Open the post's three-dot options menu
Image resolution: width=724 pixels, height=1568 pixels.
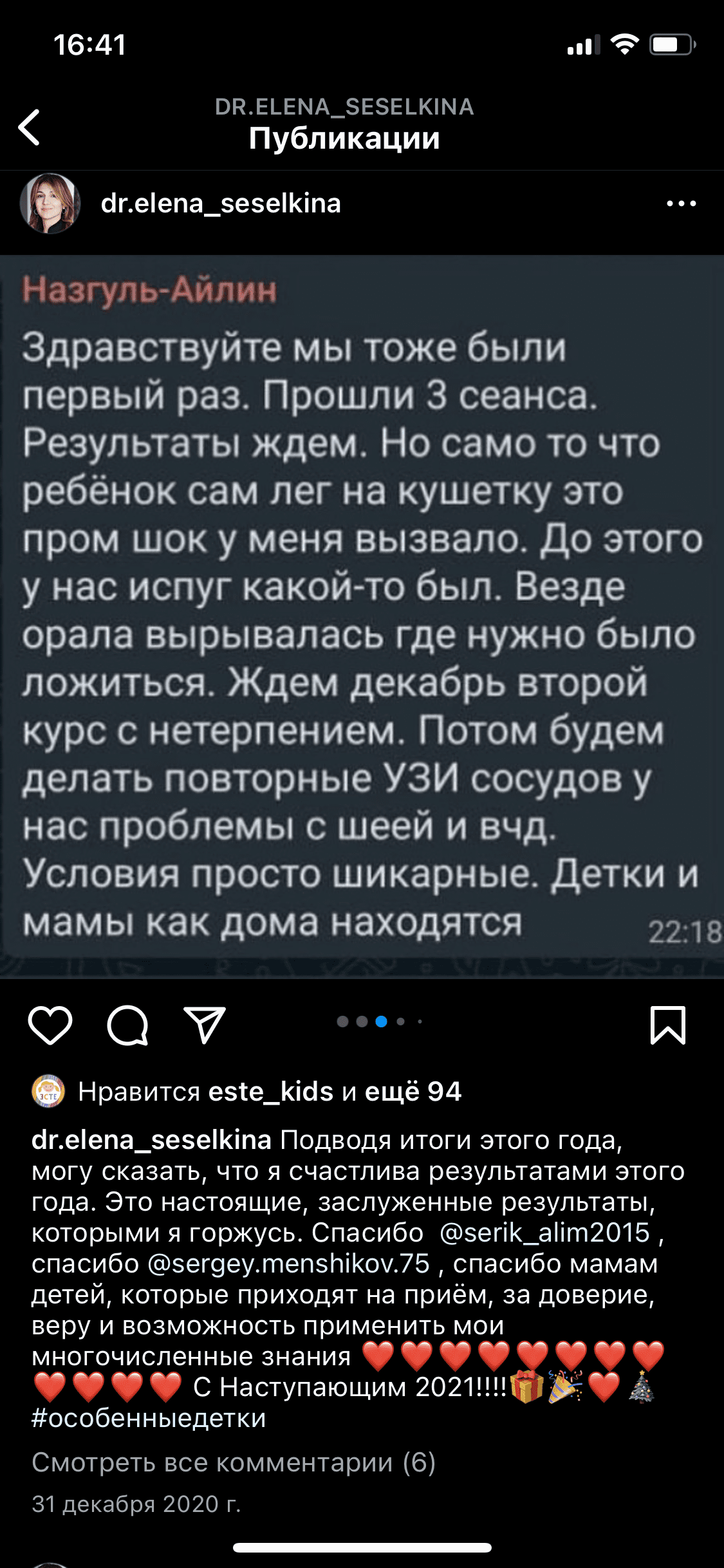point(681,204)
